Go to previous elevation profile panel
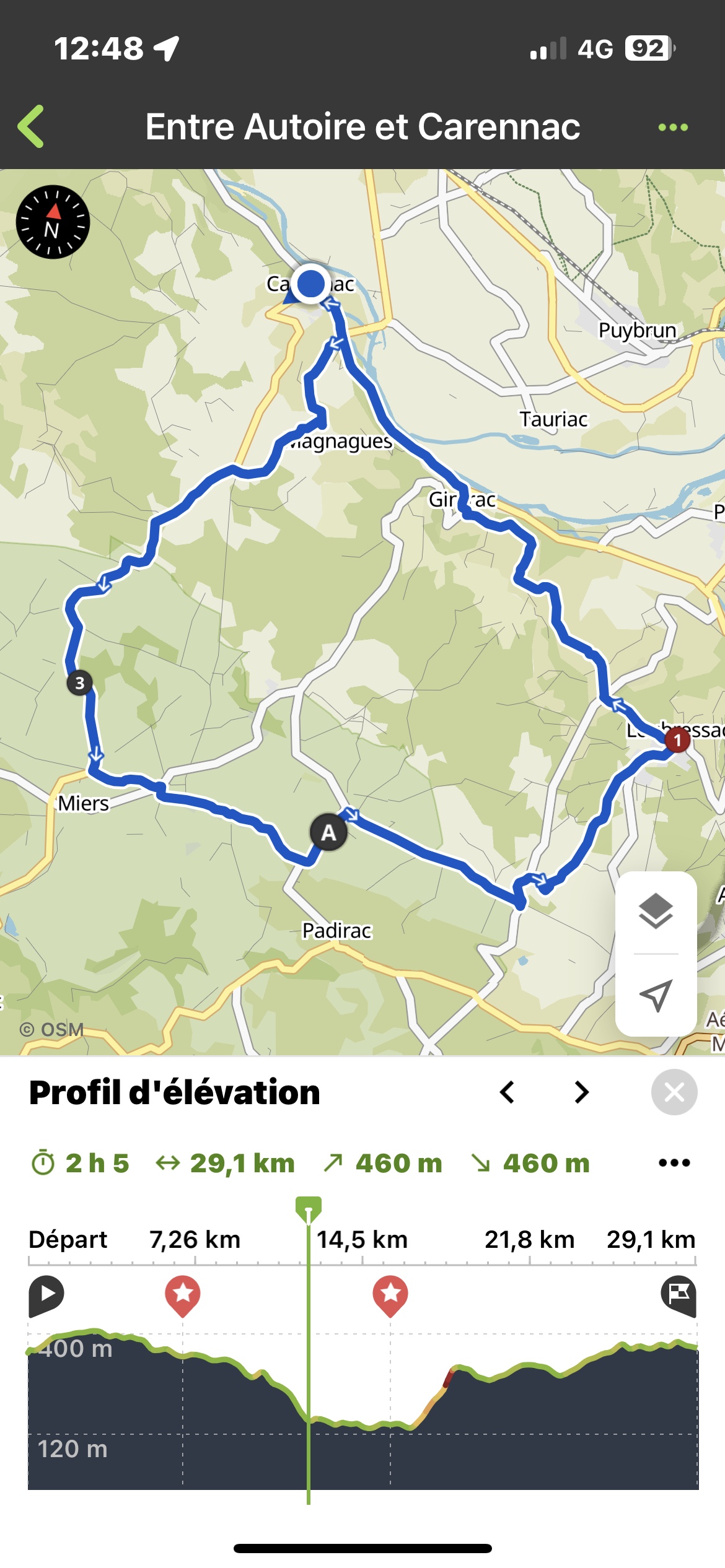Screen dimensions: 725x1568 (x=507, y=1092)
